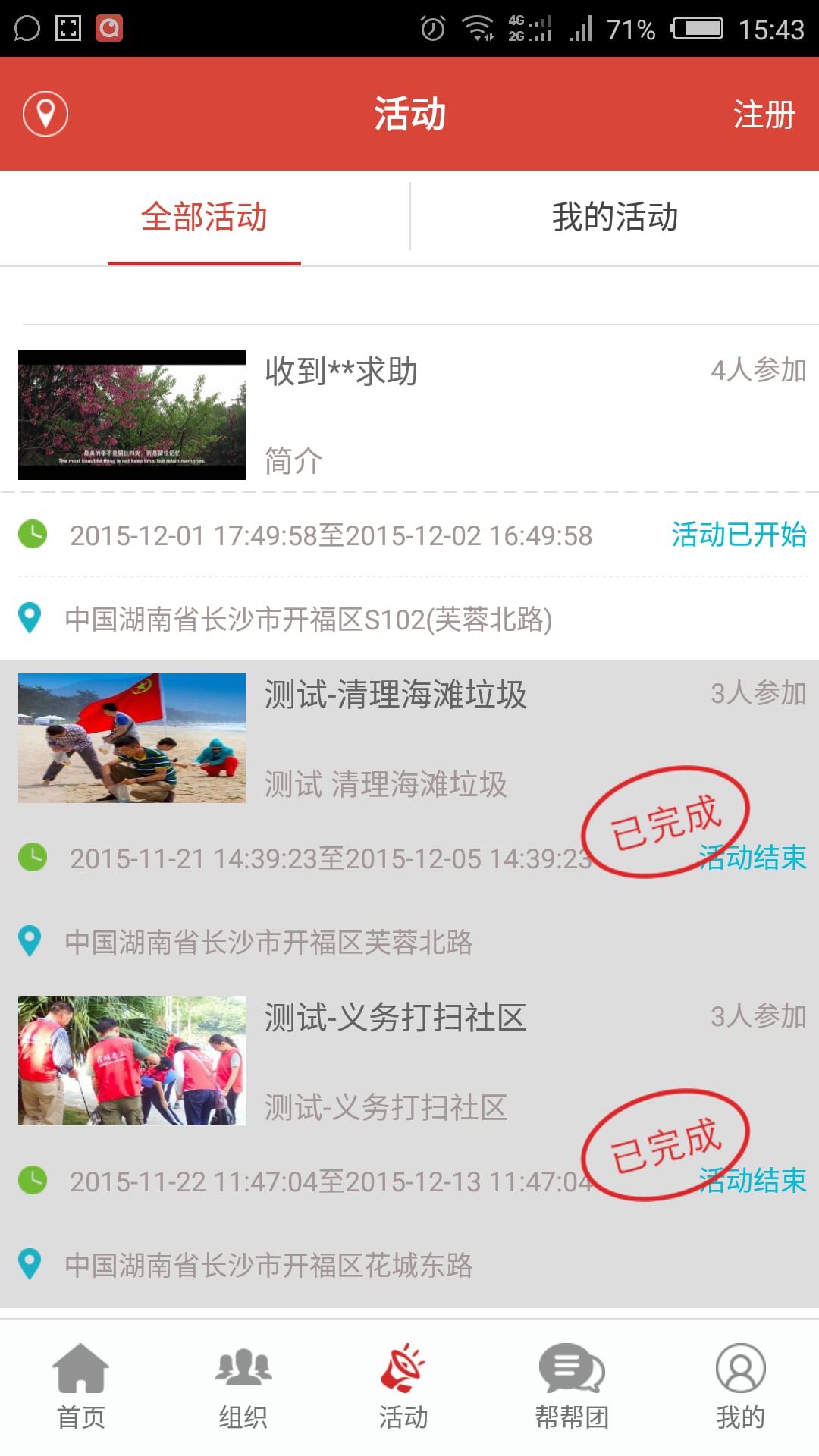Image resolution: width=819 pixels, height=1456 pixels.
Task: Open the location pin icon
Action: [45, 114]
